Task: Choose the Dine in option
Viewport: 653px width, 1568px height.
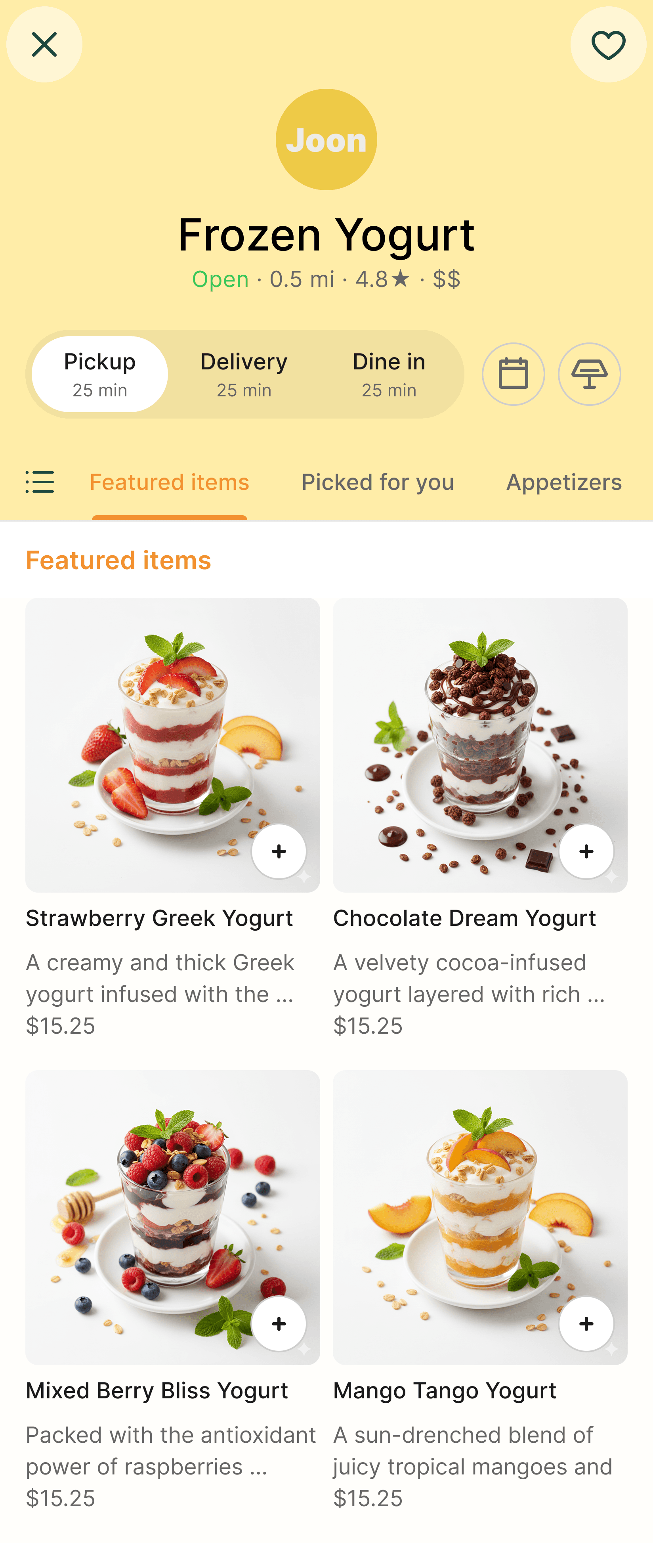Action: 389,374
